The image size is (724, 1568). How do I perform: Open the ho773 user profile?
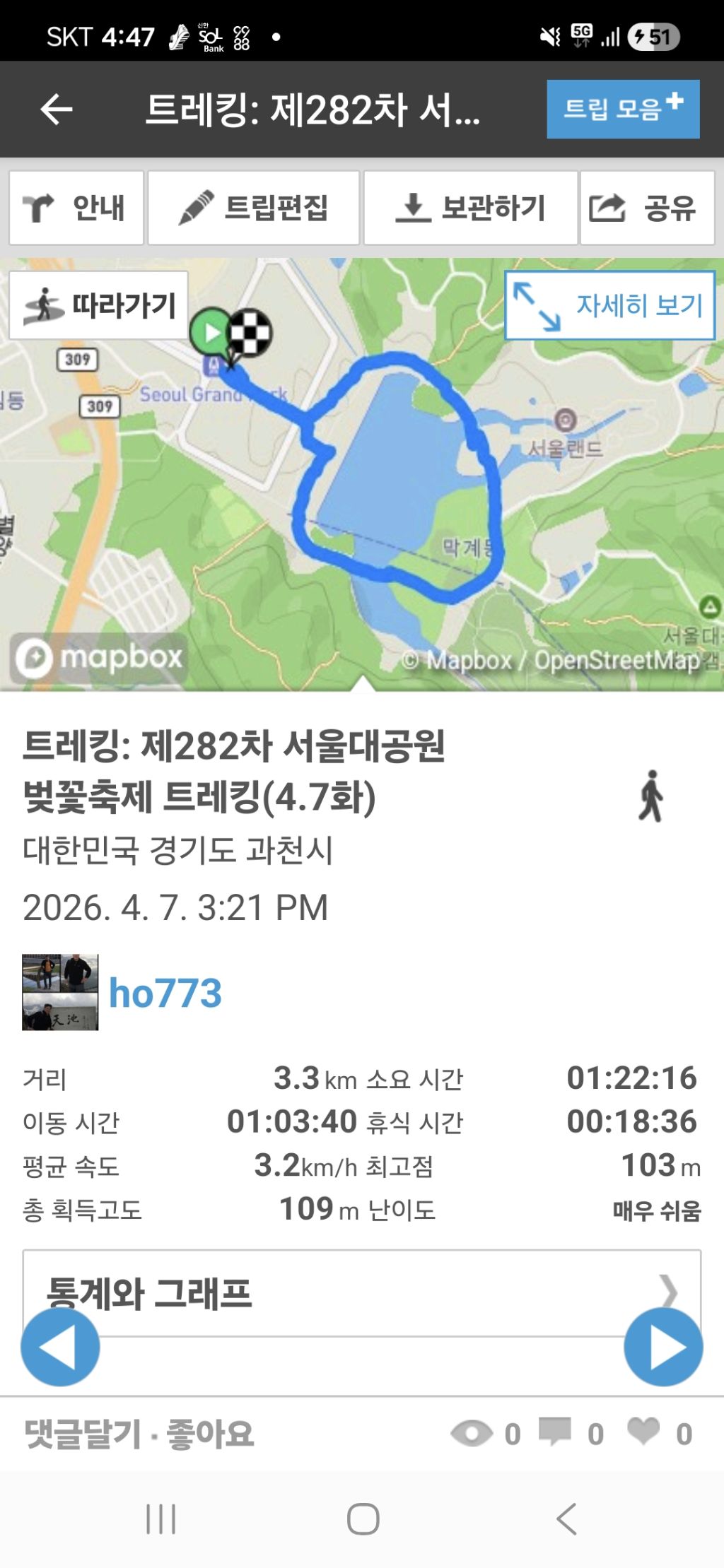165,993
